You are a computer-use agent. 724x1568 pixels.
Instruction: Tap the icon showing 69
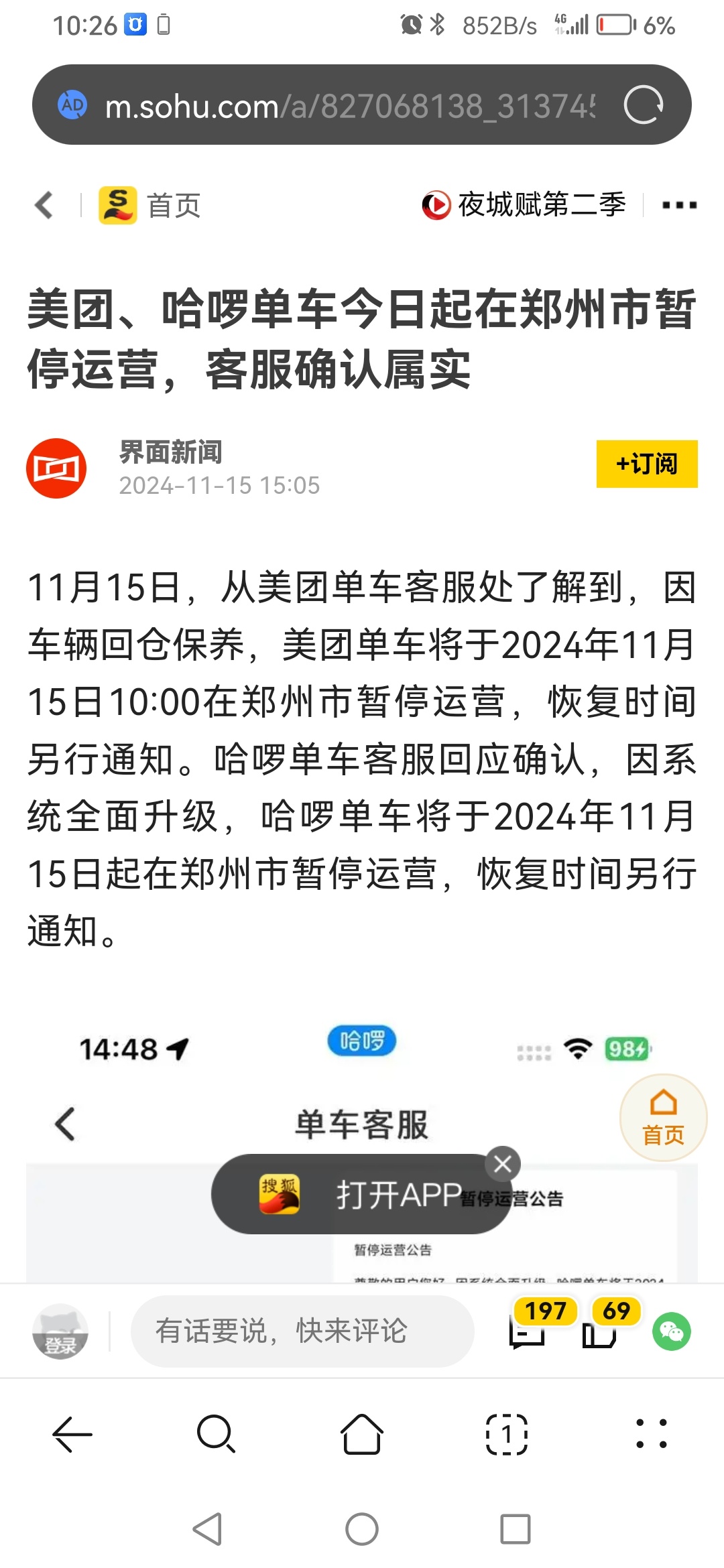coord(600,1330)
